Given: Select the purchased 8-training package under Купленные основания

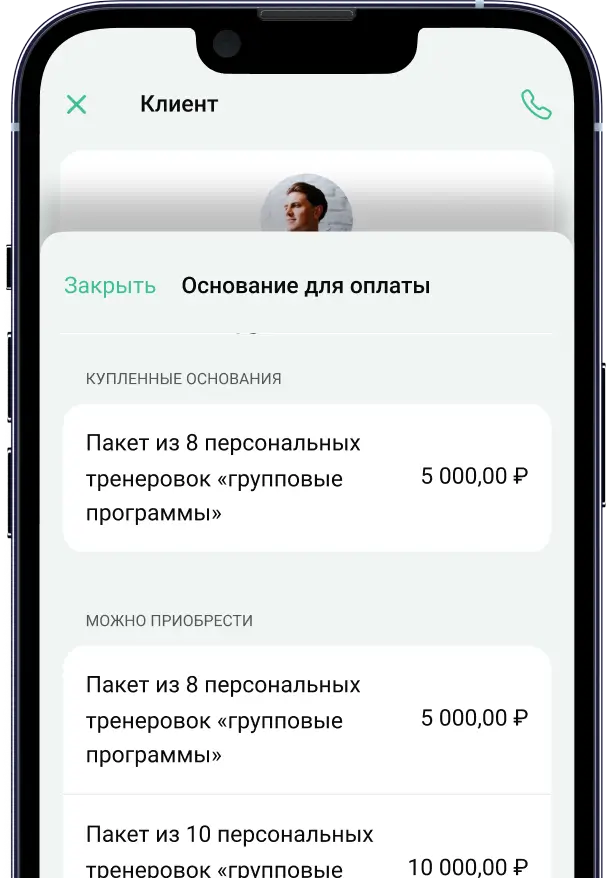Looking at the screenshot, I should tap(306, 478).
